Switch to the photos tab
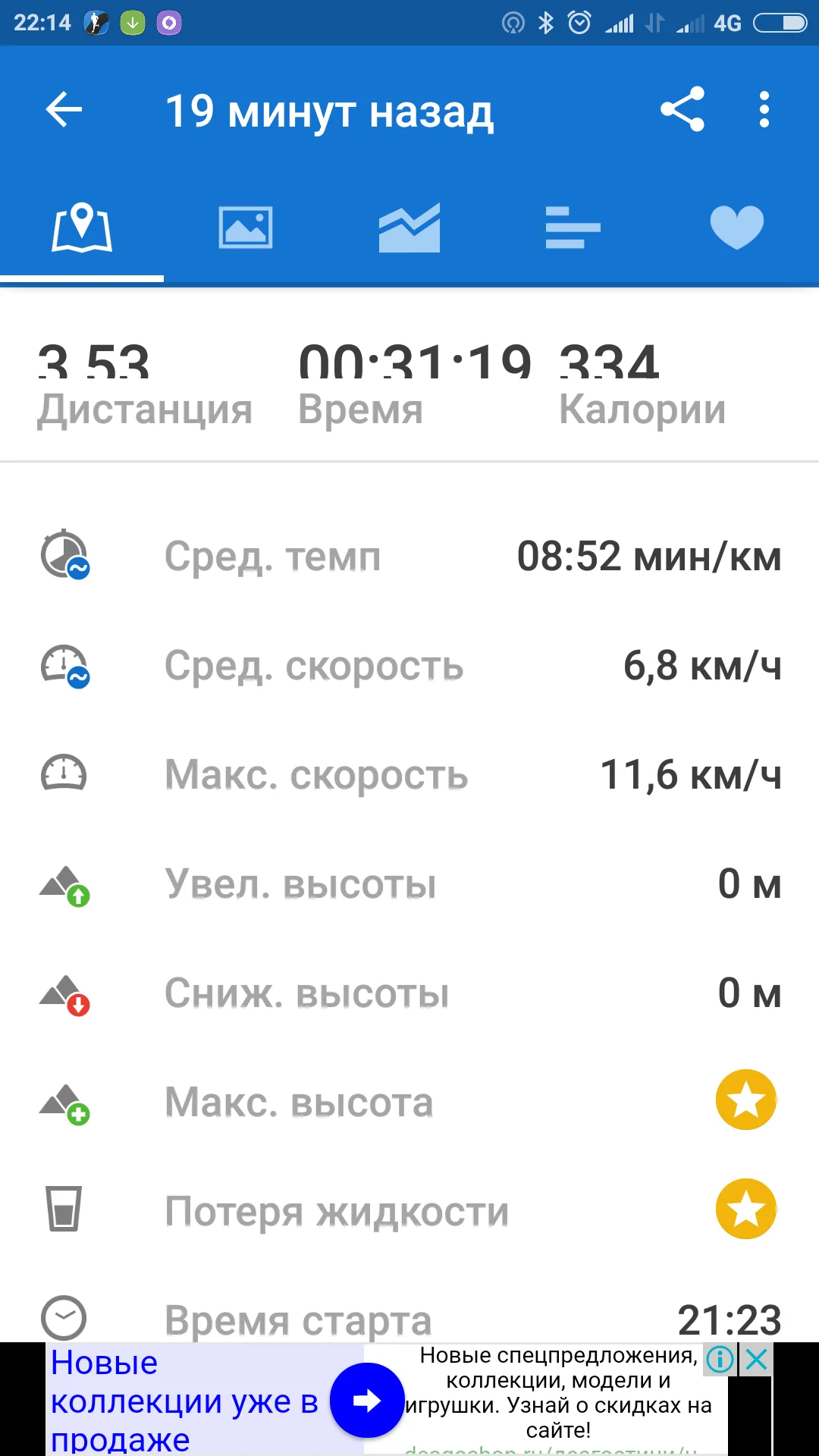The height and width of the screenshot is (1456, 819). pyautogui.click(x=246, y=227)
